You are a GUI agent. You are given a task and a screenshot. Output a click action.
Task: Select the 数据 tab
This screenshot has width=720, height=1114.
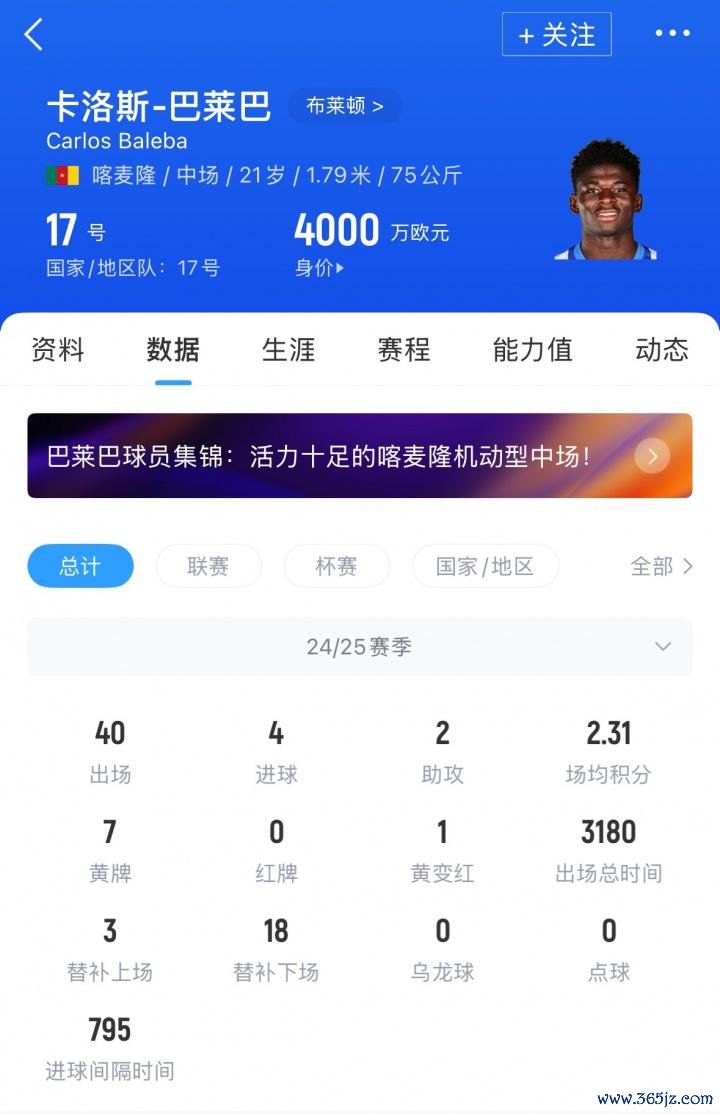[x=173, y=350]
